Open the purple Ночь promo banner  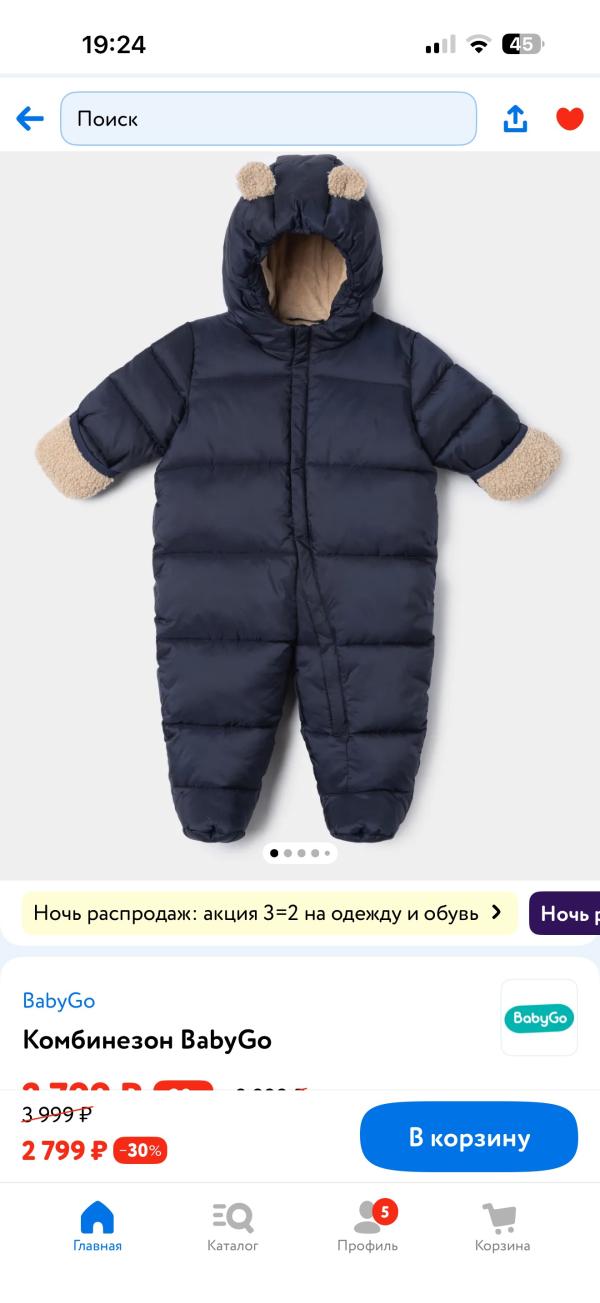coord(565,913)
